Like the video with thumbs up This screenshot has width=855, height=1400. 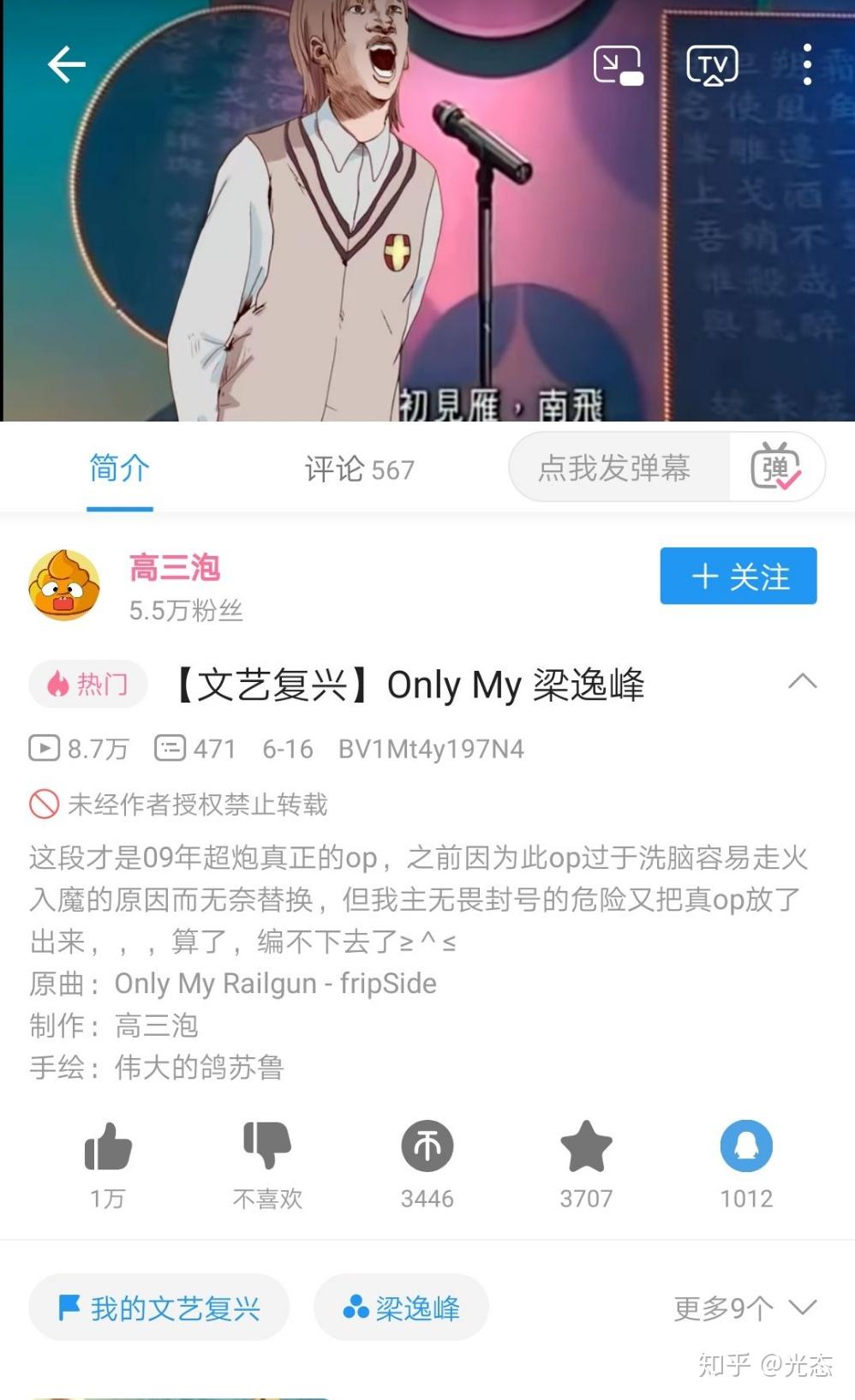(108, 1146)
